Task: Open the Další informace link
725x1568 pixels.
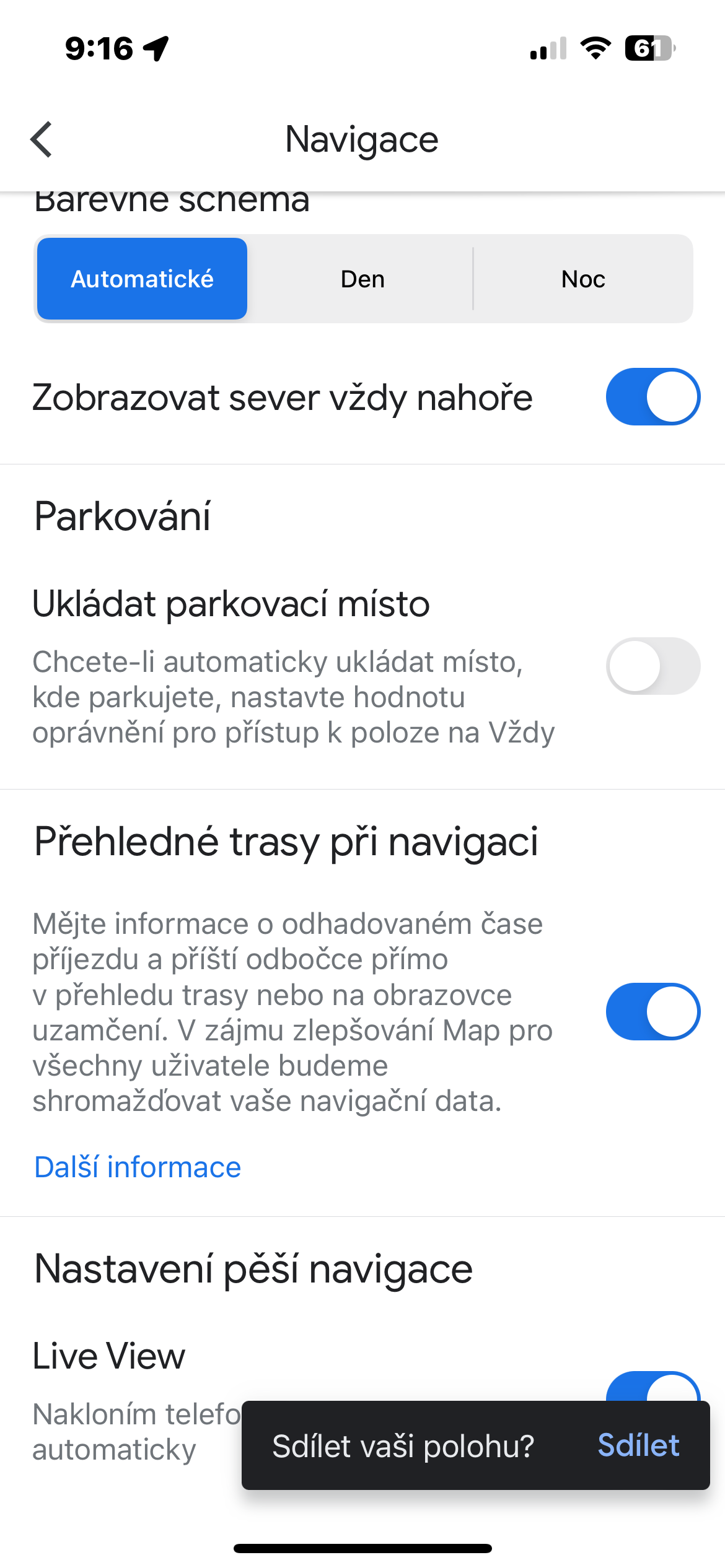Action: click(138, 1167)
